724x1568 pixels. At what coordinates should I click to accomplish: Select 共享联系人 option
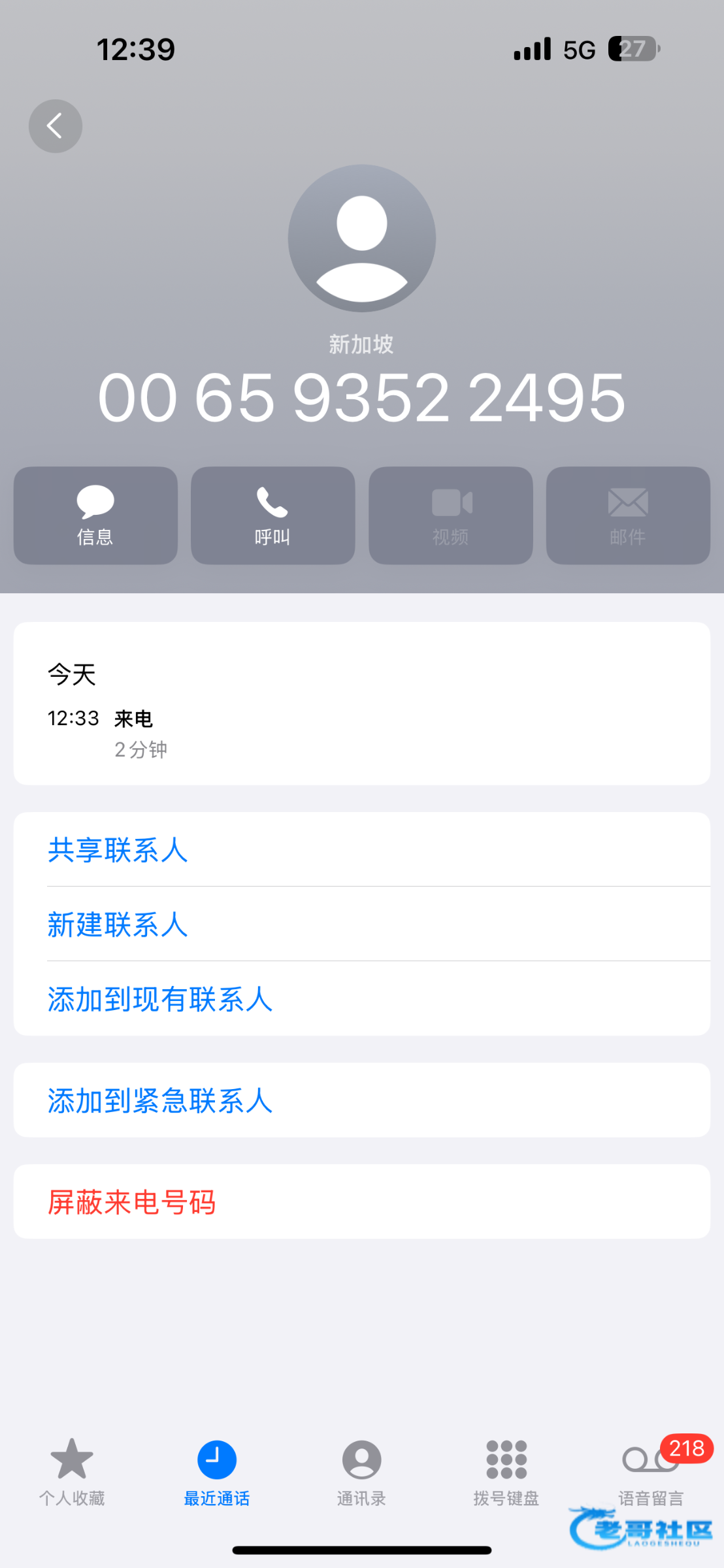pos(118,850)
